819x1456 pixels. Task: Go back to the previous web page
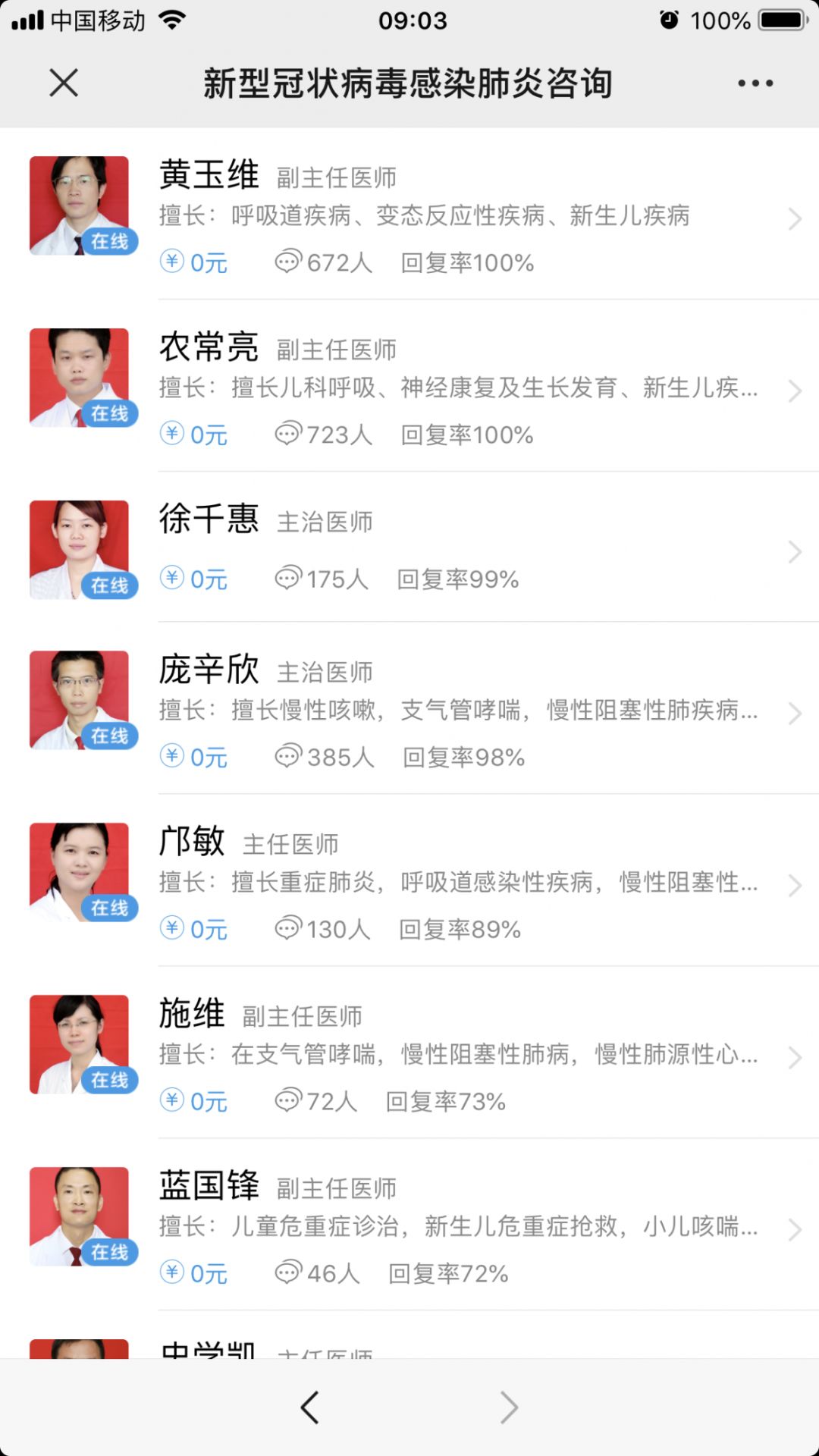point(309,1407)
